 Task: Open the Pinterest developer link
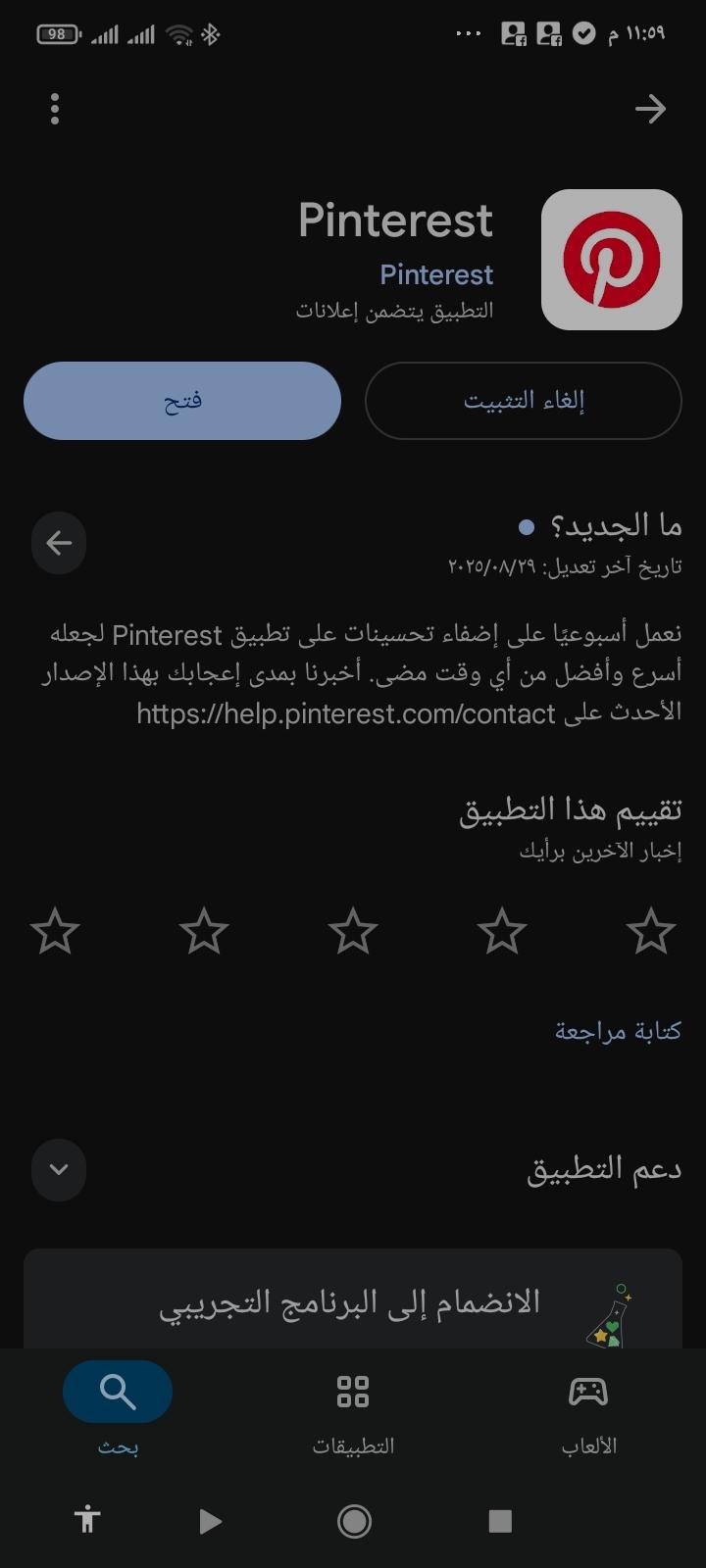436,275
